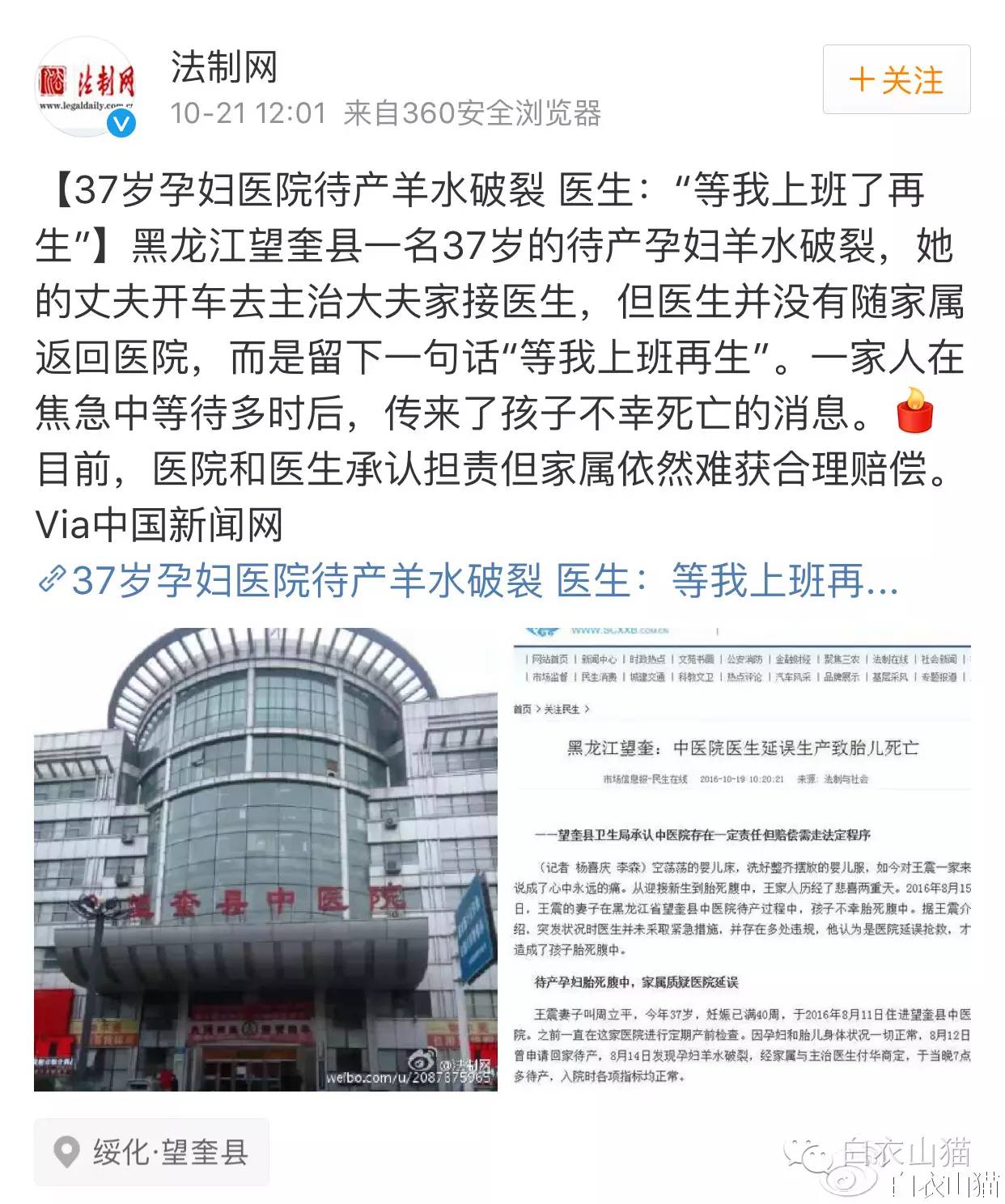The image size is (1005, 1204).
Task: Open the 绥化·望奎县 location tag
Action: click(x=151, y=1151)
